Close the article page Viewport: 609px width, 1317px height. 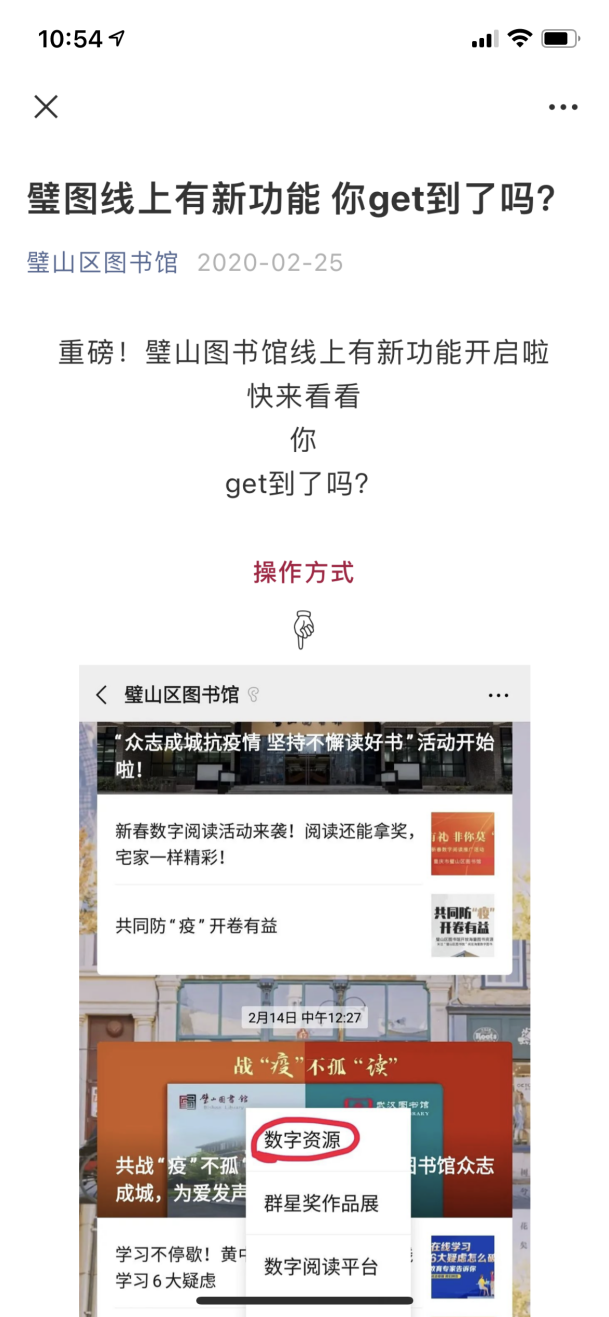tap(46, 107)
